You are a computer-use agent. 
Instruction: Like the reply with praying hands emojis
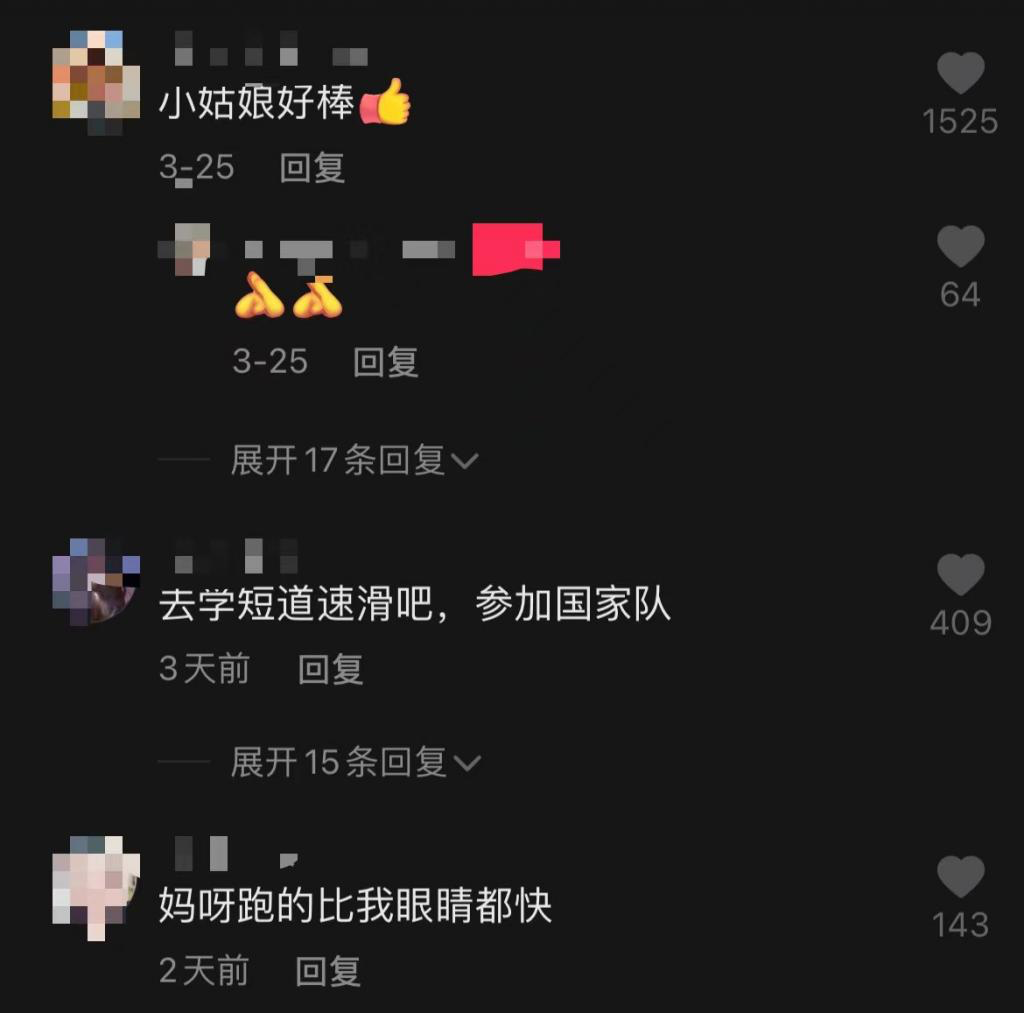click(960, 248)
